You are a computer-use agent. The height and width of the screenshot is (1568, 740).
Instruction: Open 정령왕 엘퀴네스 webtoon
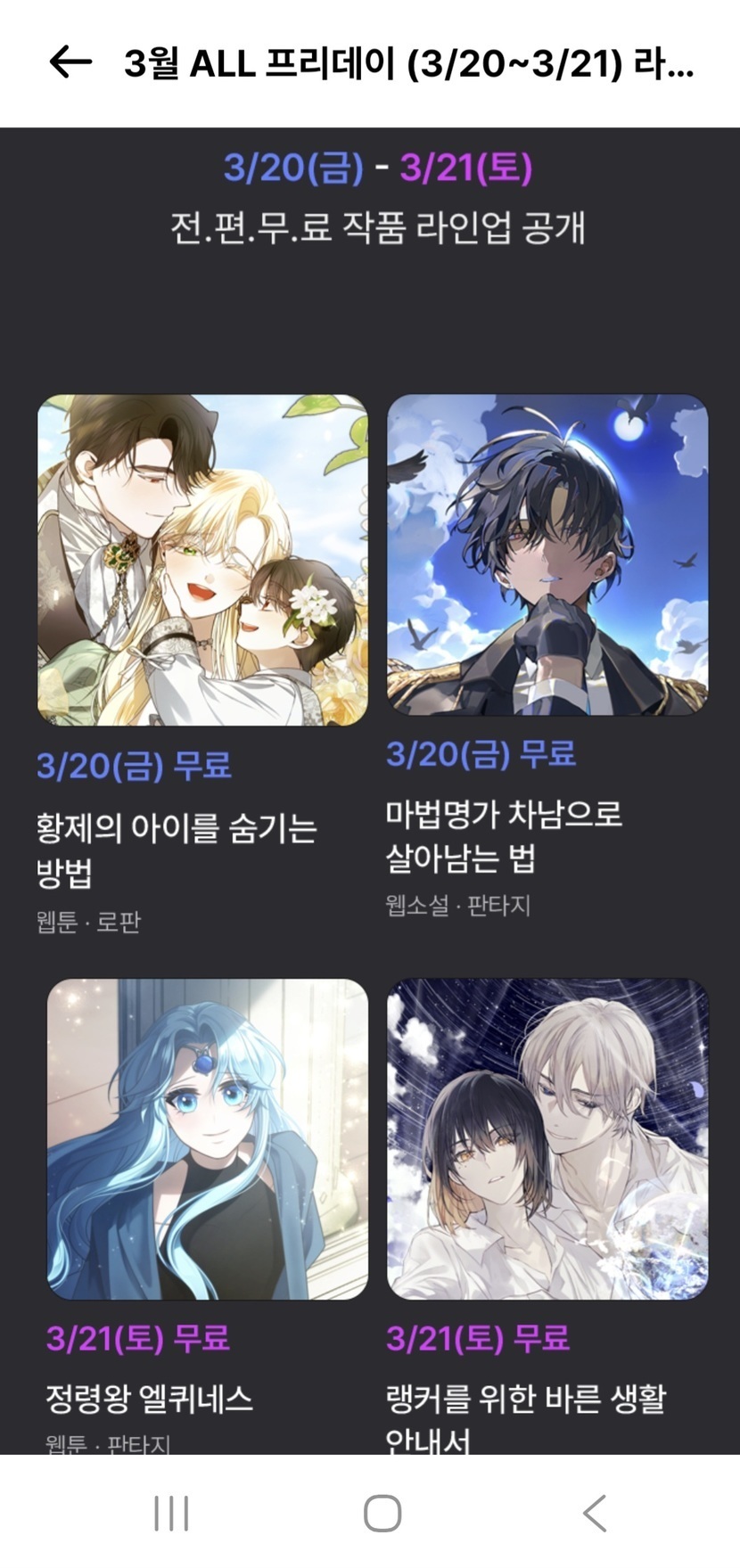(207, 1139)
